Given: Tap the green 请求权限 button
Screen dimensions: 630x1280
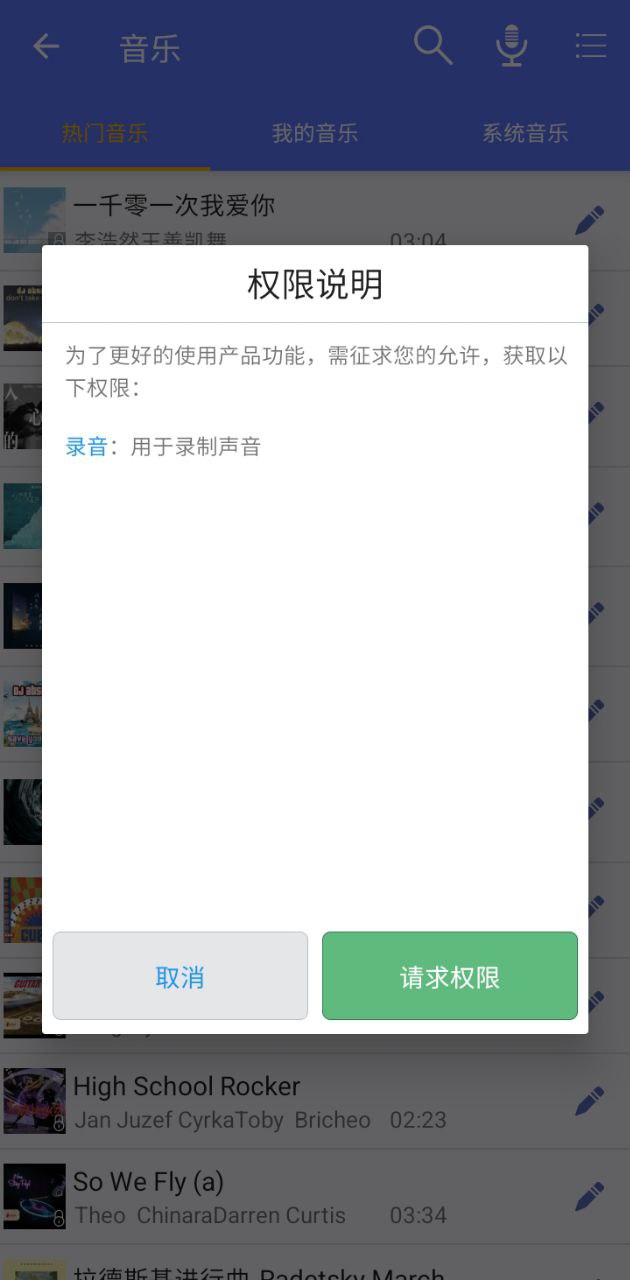Looking at the screenshot, I should [x=449, y=976].
